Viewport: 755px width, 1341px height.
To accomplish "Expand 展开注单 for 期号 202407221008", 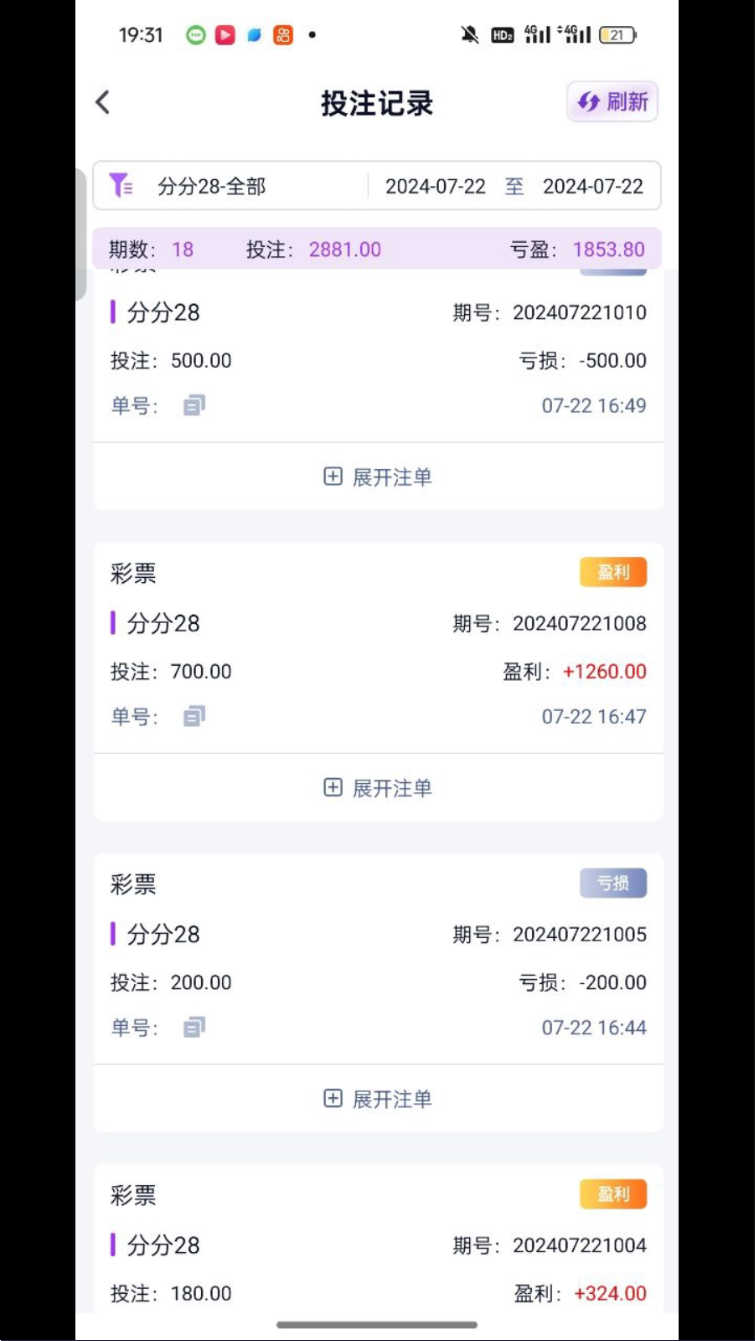I will (378, 788).
